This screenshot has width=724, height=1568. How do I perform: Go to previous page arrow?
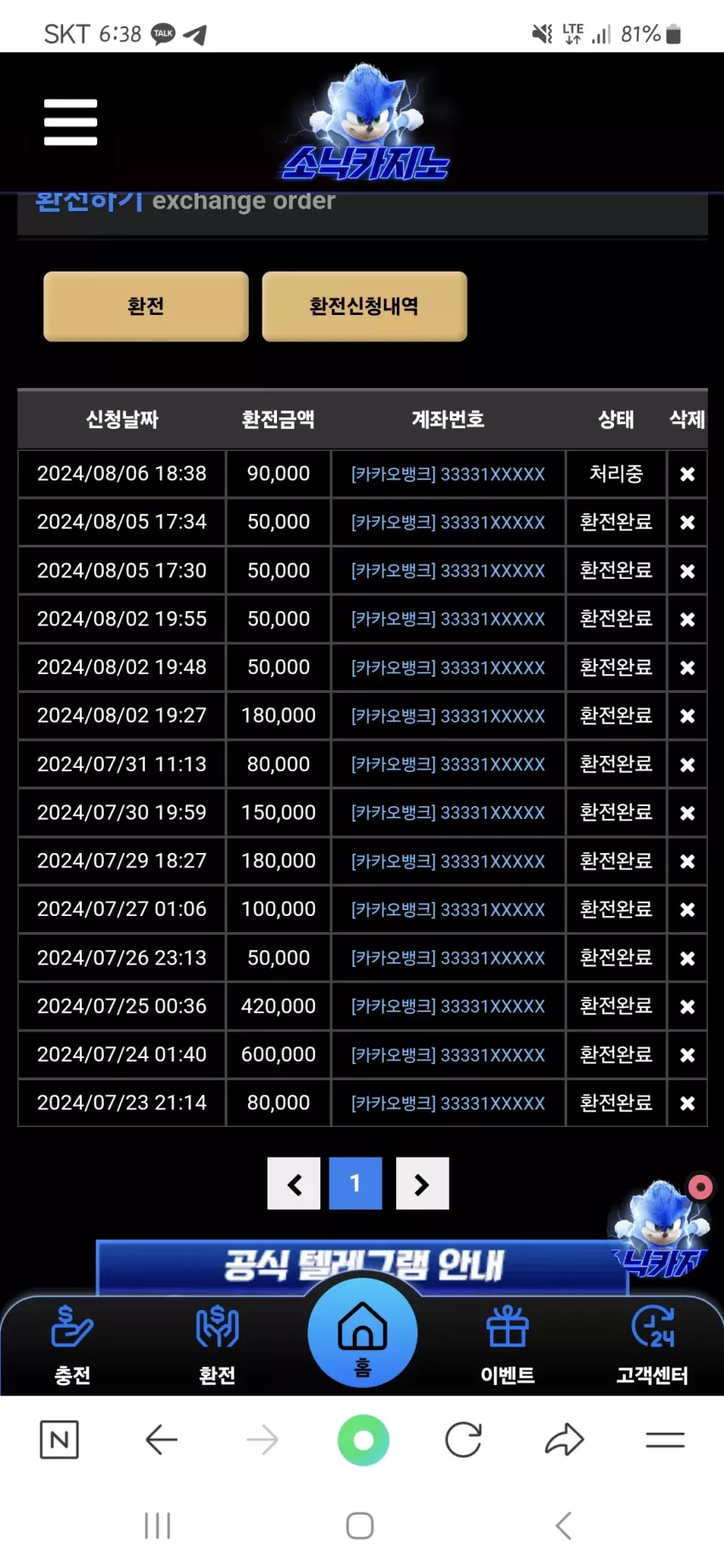tap(294, 1183)
